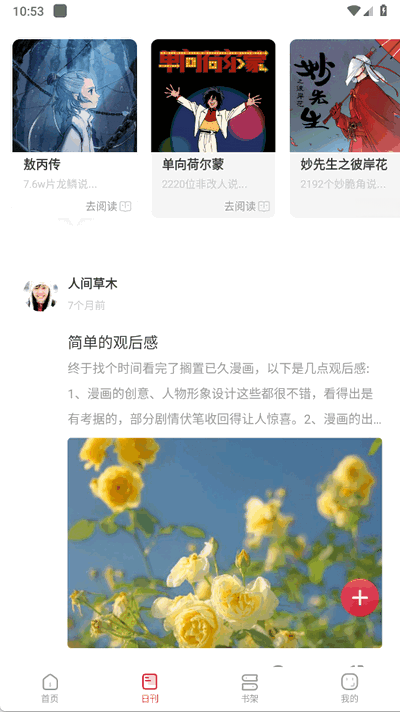The width and height of the screenshot is (400, 712).
Task: Tap 去阅读 under 单向荷尔蒙
Action: [247, 207]
